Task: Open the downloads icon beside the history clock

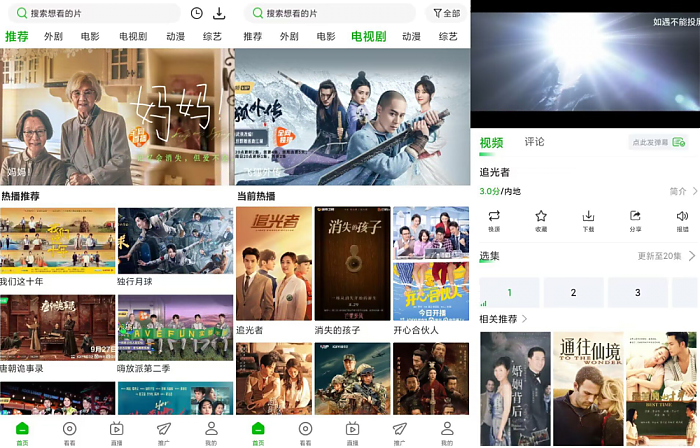Action: click(219, 13)
